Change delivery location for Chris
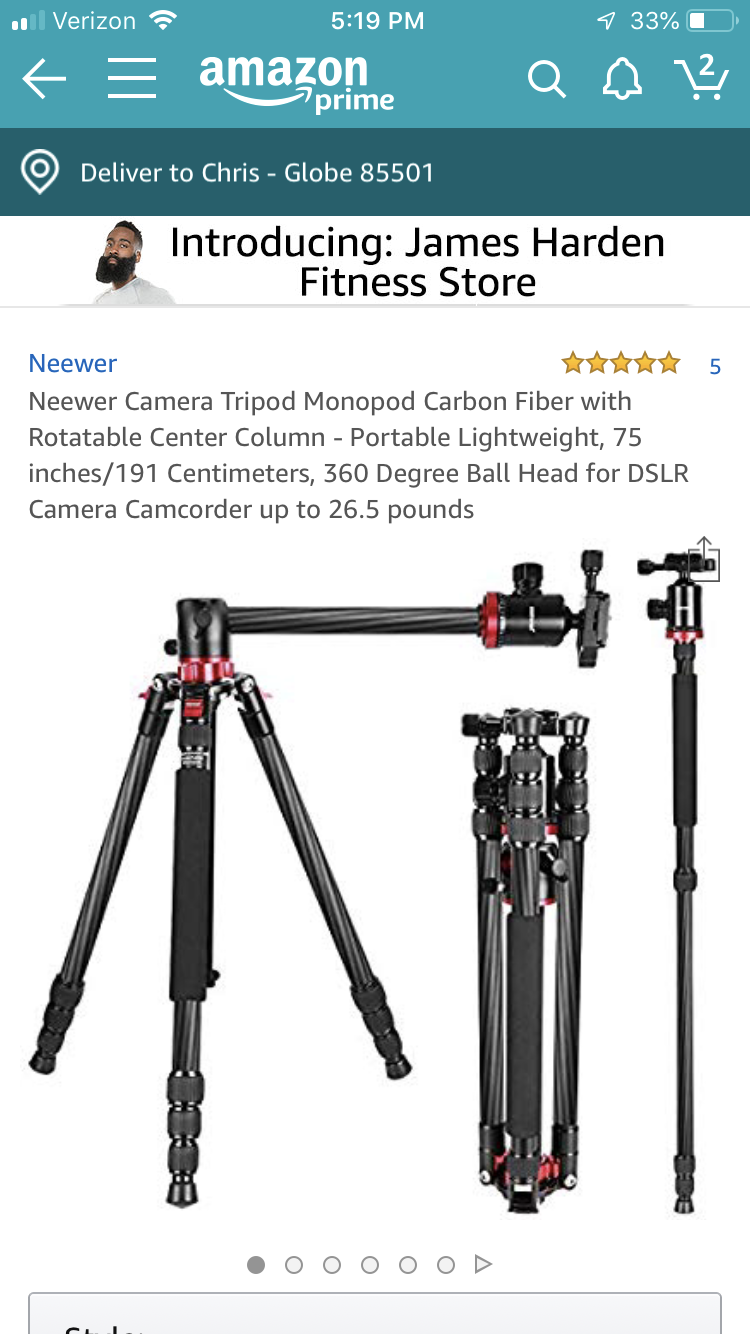 coord(375,172)
